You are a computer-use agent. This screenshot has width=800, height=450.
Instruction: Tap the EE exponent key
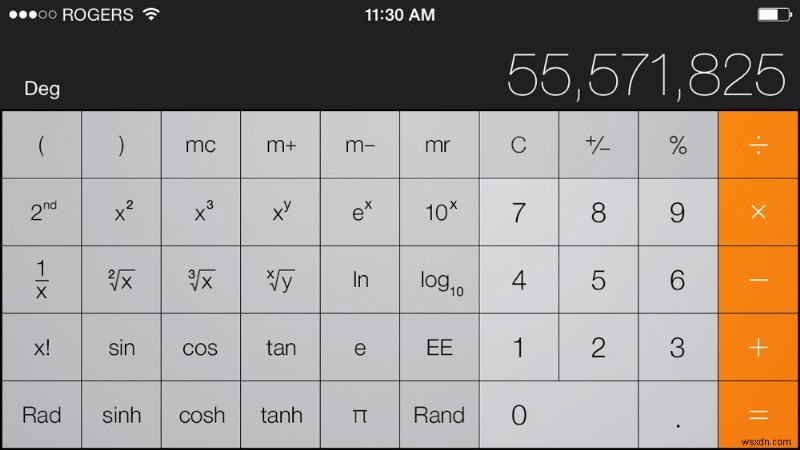[x=439, y=348]
